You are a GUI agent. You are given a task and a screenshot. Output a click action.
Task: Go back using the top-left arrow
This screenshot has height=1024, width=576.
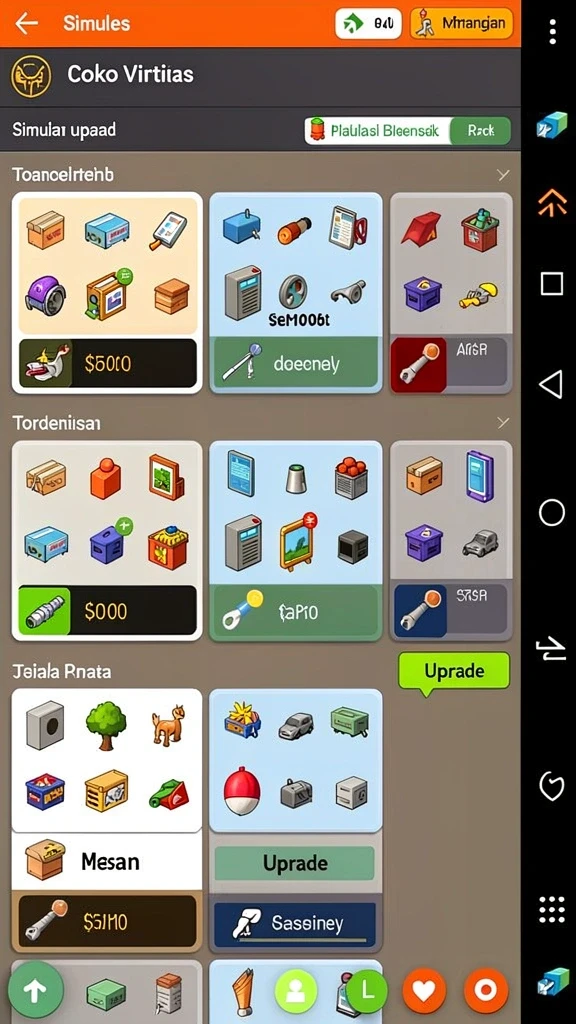coord(27,24)
